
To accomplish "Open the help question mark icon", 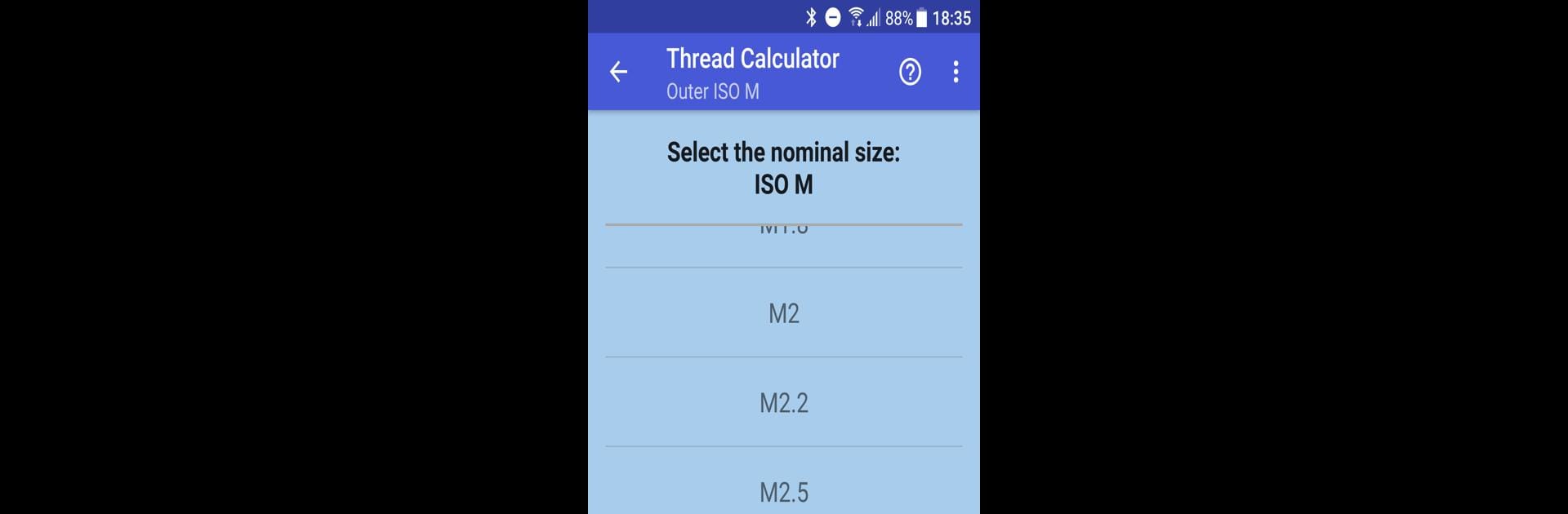I will 910,72.
